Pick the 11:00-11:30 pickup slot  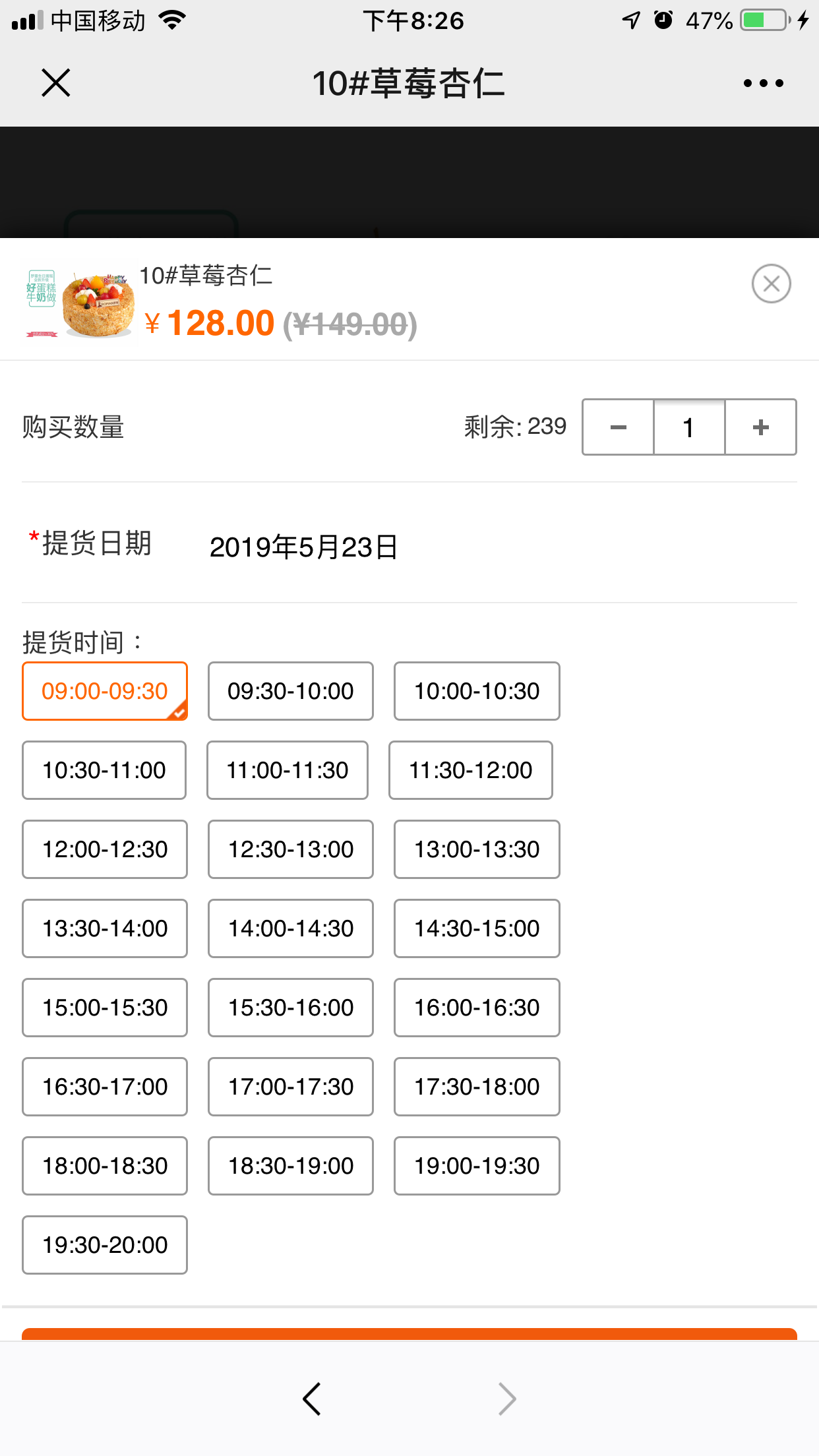coord(288,770)
